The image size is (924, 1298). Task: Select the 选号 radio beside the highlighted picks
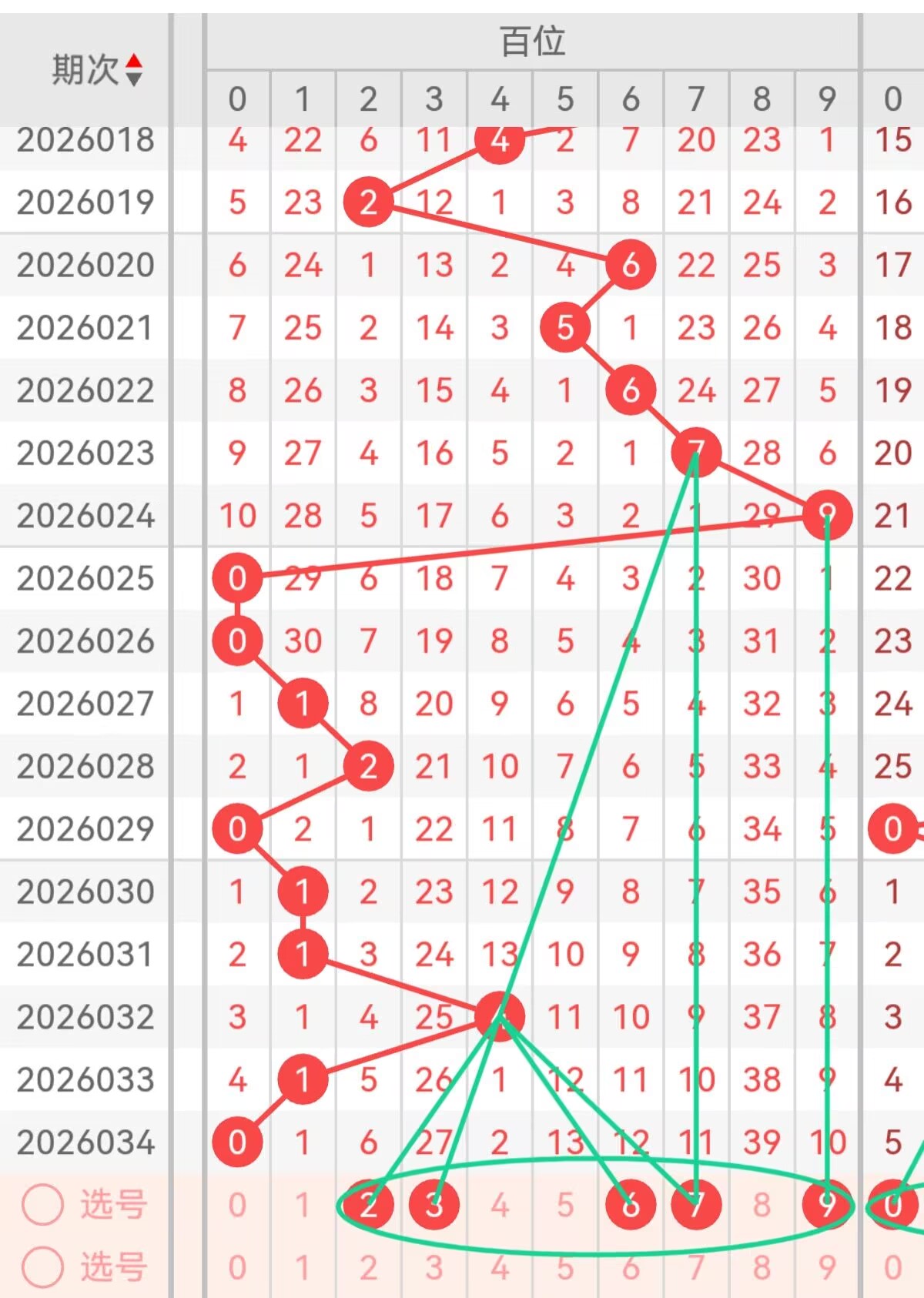tap(43, 1205)
